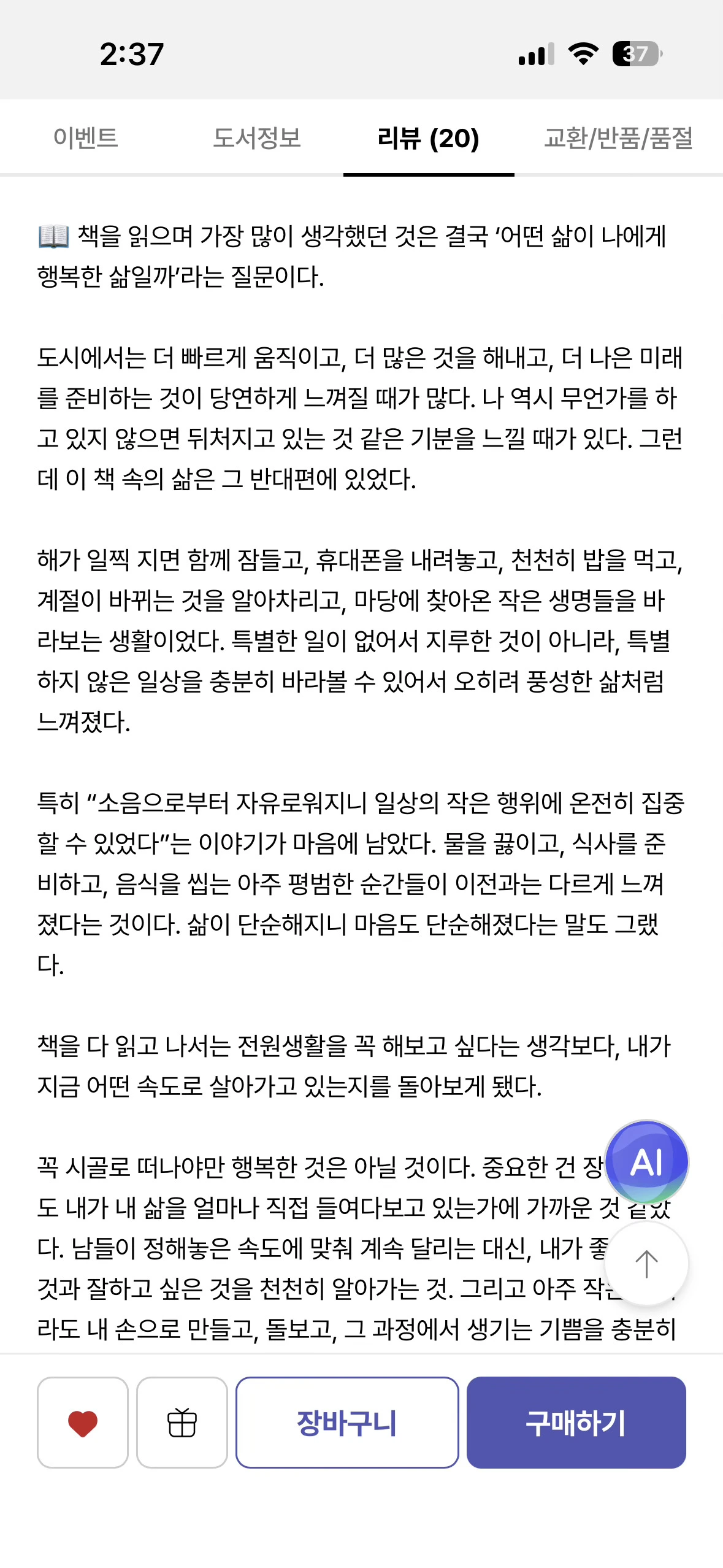Add the book to 장바구니

pyautogui.click(x=347, y=1423)
